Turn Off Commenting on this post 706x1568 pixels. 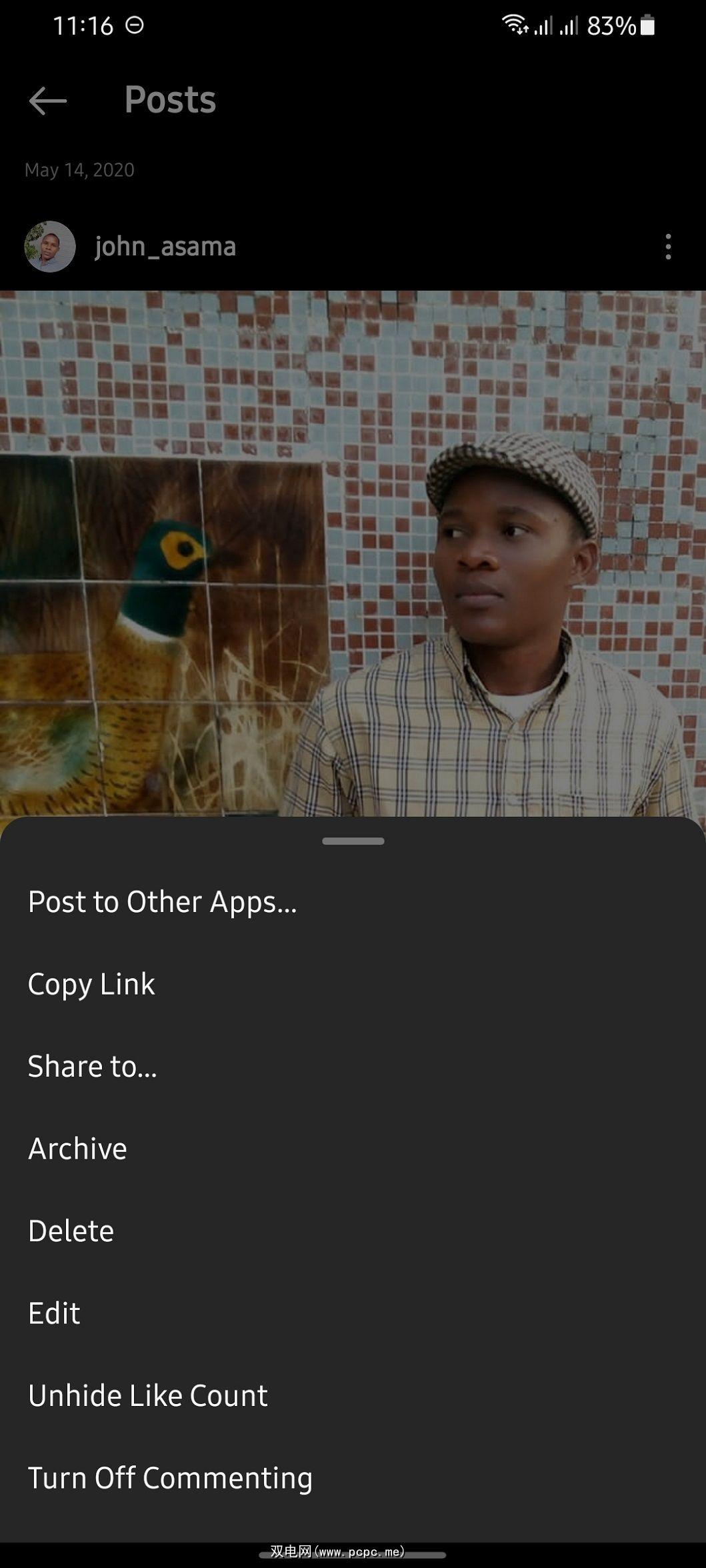click(170, 1478)
